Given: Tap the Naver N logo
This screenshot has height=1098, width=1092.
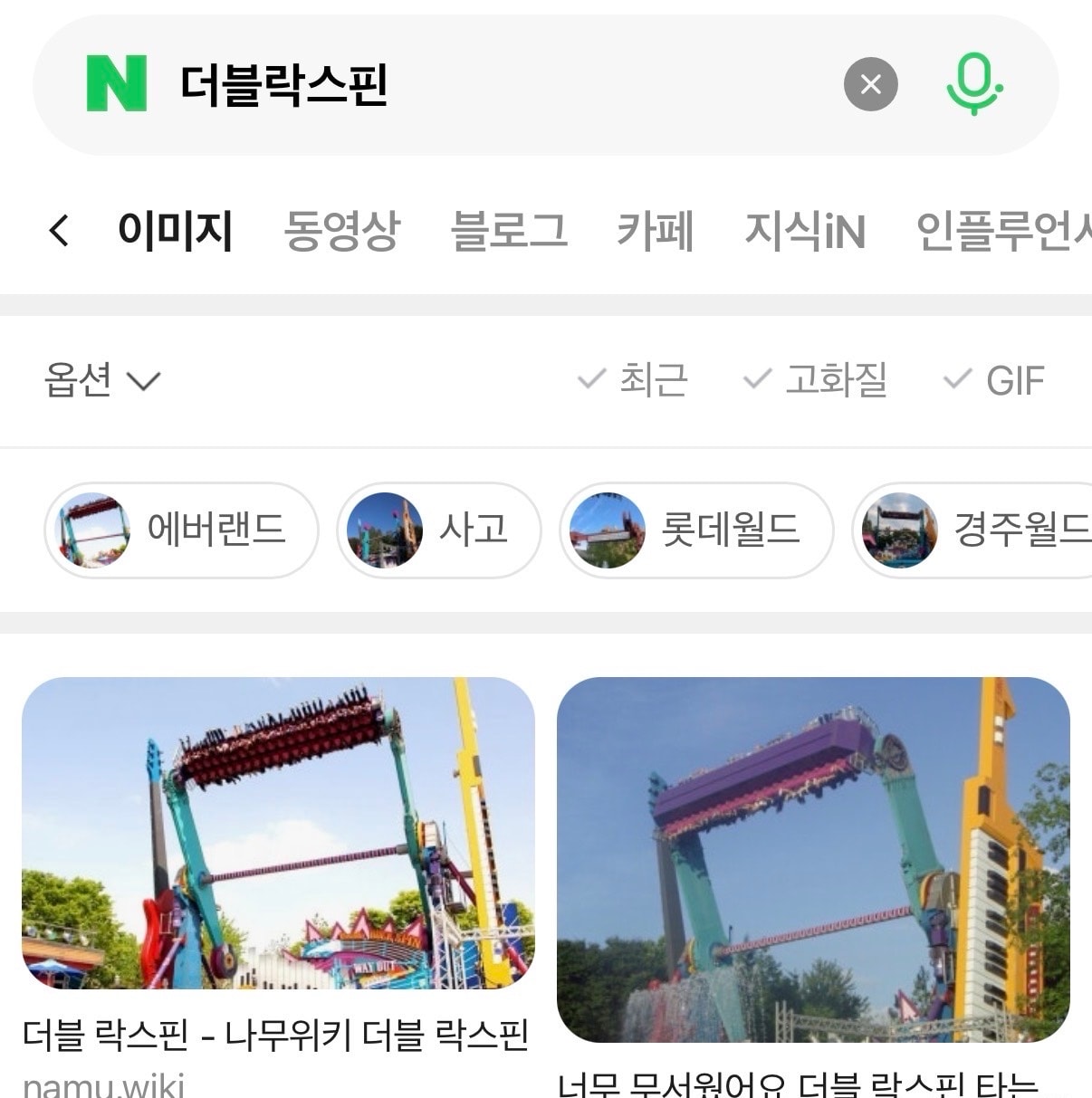Looking at the screenshot, I should [118, 85].
